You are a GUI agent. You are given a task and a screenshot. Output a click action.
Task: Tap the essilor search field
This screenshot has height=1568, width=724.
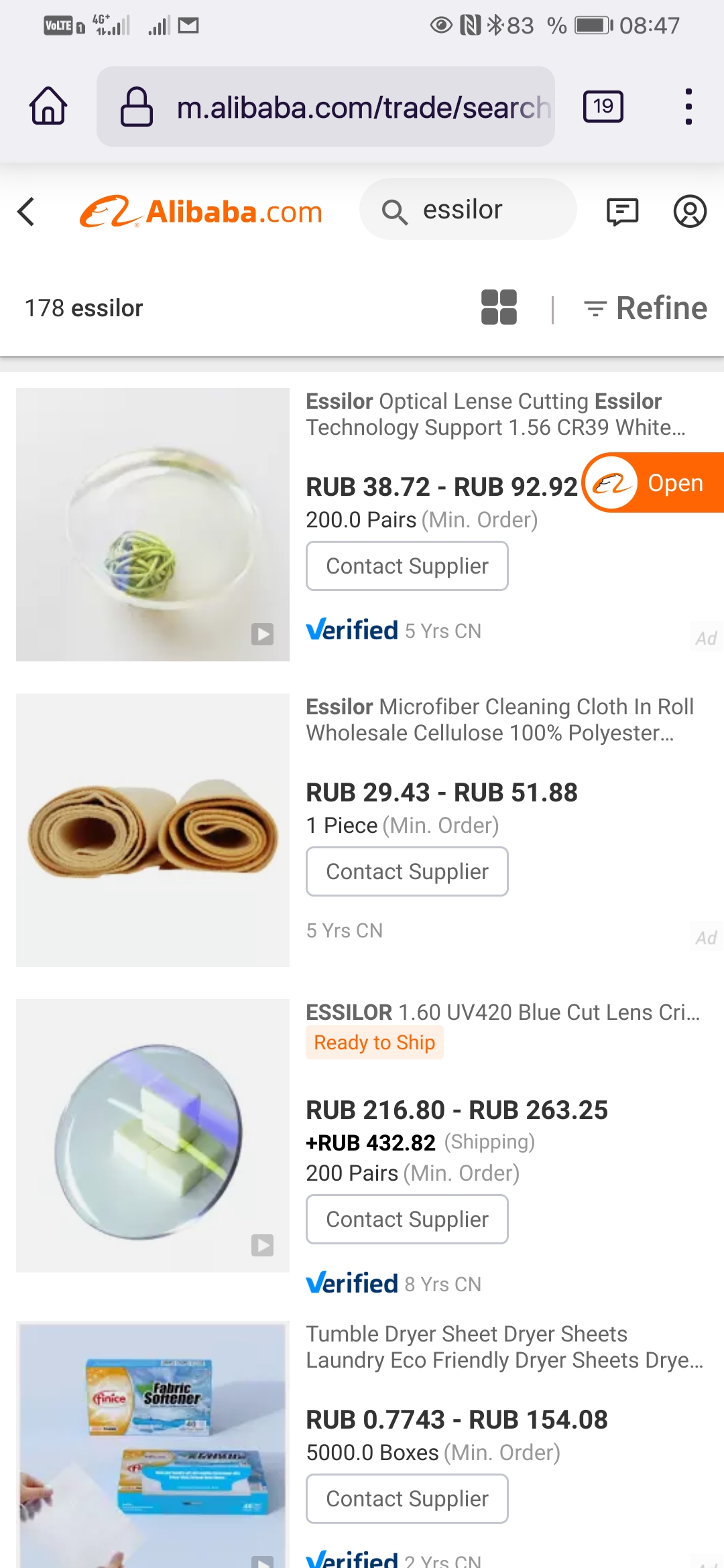[x=468, y=210]
